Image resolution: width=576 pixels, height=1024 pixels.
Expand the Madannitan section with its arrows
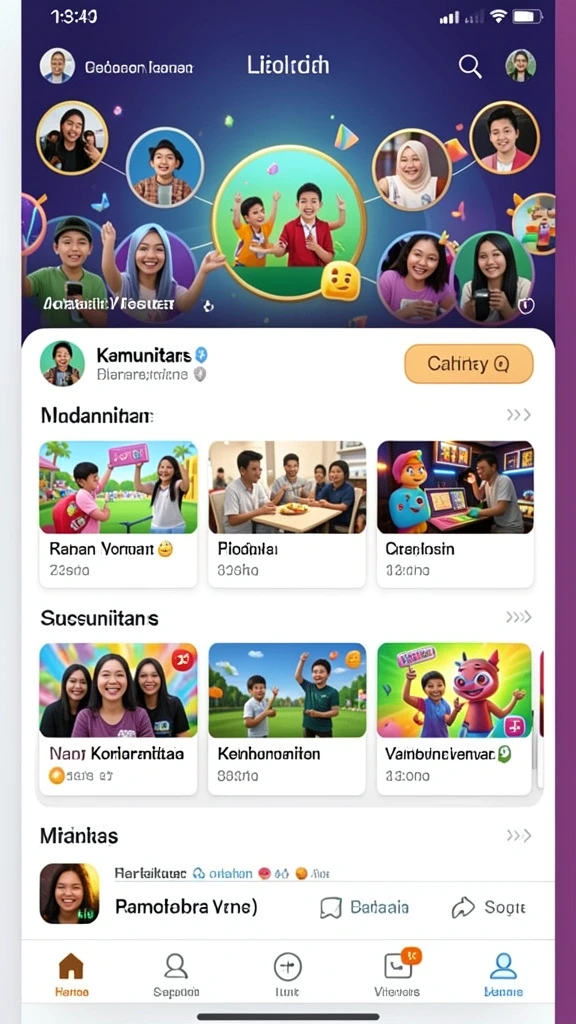pyautogui.click(x=519, y=415)
